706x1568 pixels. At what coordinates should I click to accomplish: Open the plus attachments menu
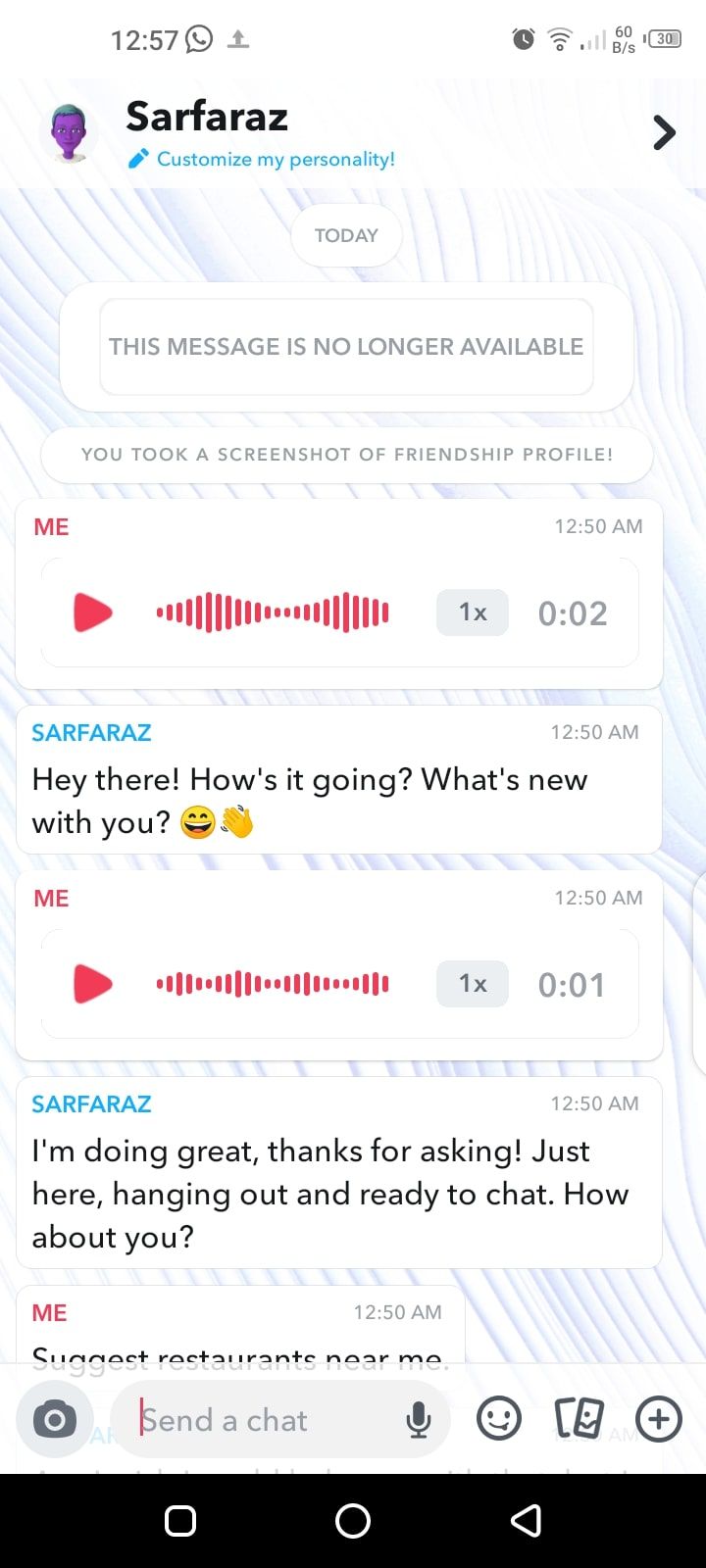[658, 1419]
